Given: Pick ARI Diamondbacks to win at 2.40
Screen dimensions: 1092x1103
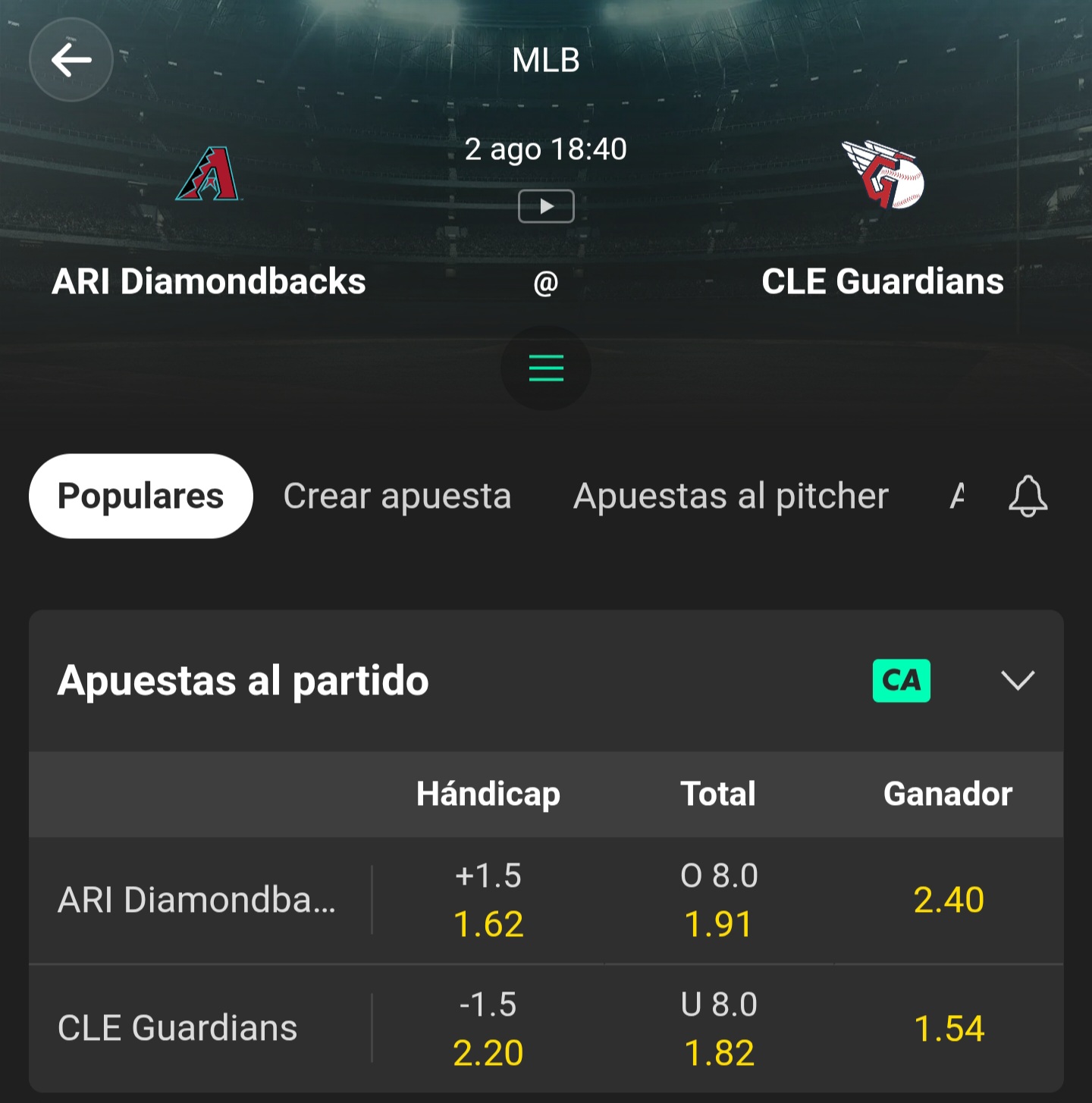Looking at the screenshot, I should coord(949,901).
